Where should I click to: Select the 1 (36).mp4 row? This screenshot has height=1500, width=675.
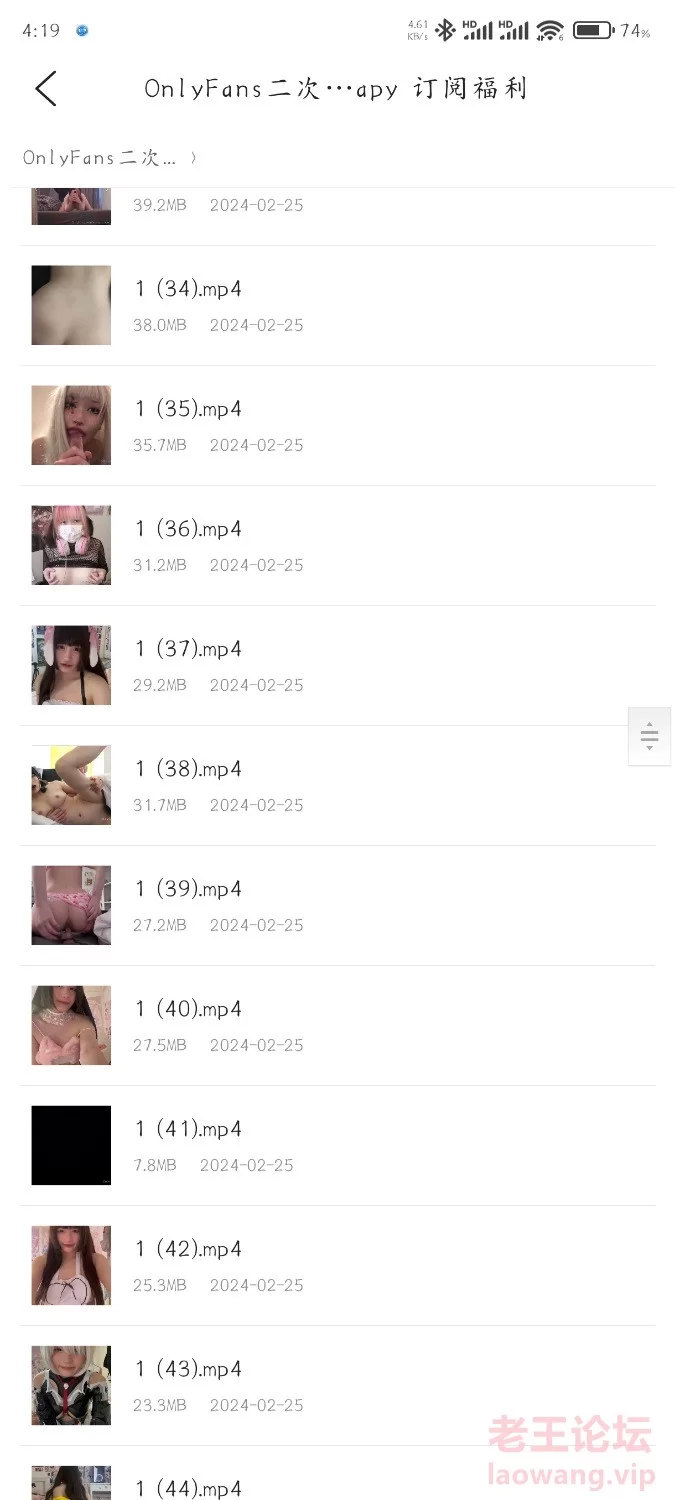pyautogui.click(x=189, y=529)
